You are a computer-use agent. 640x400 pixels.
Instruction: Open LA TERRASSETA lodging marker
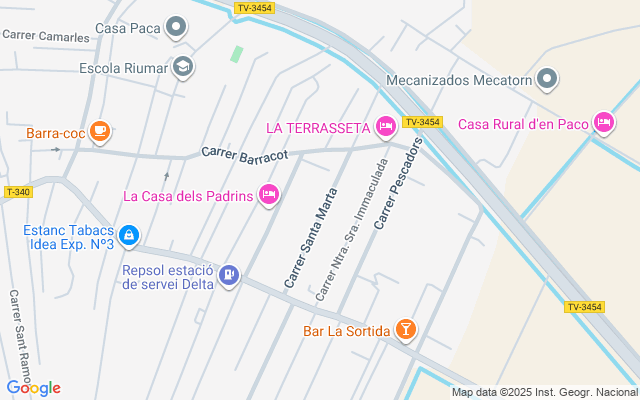click(386, 126)
